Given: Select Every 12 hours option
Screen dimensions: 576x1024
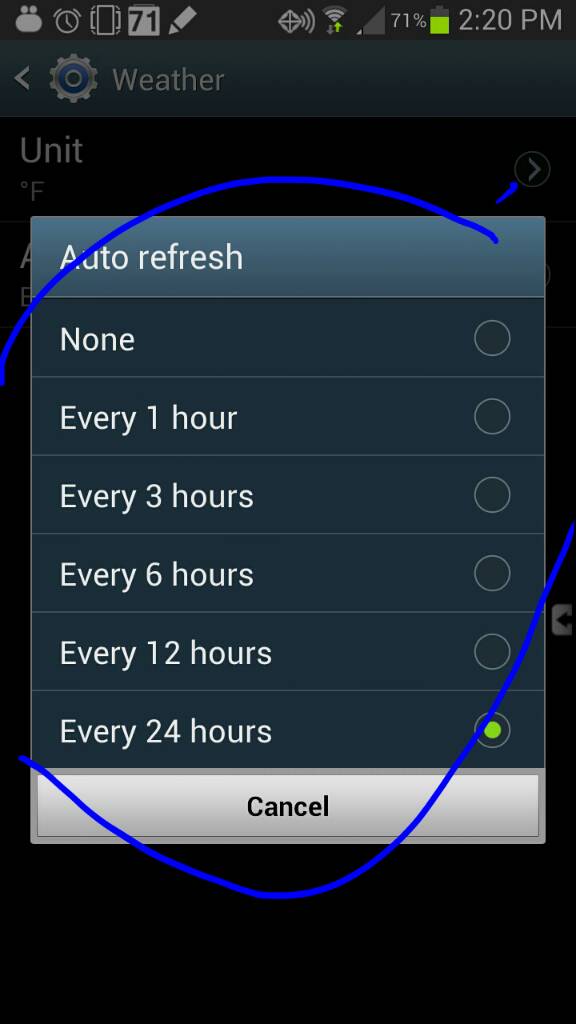Looking at the screenshot, I should 288,651.
